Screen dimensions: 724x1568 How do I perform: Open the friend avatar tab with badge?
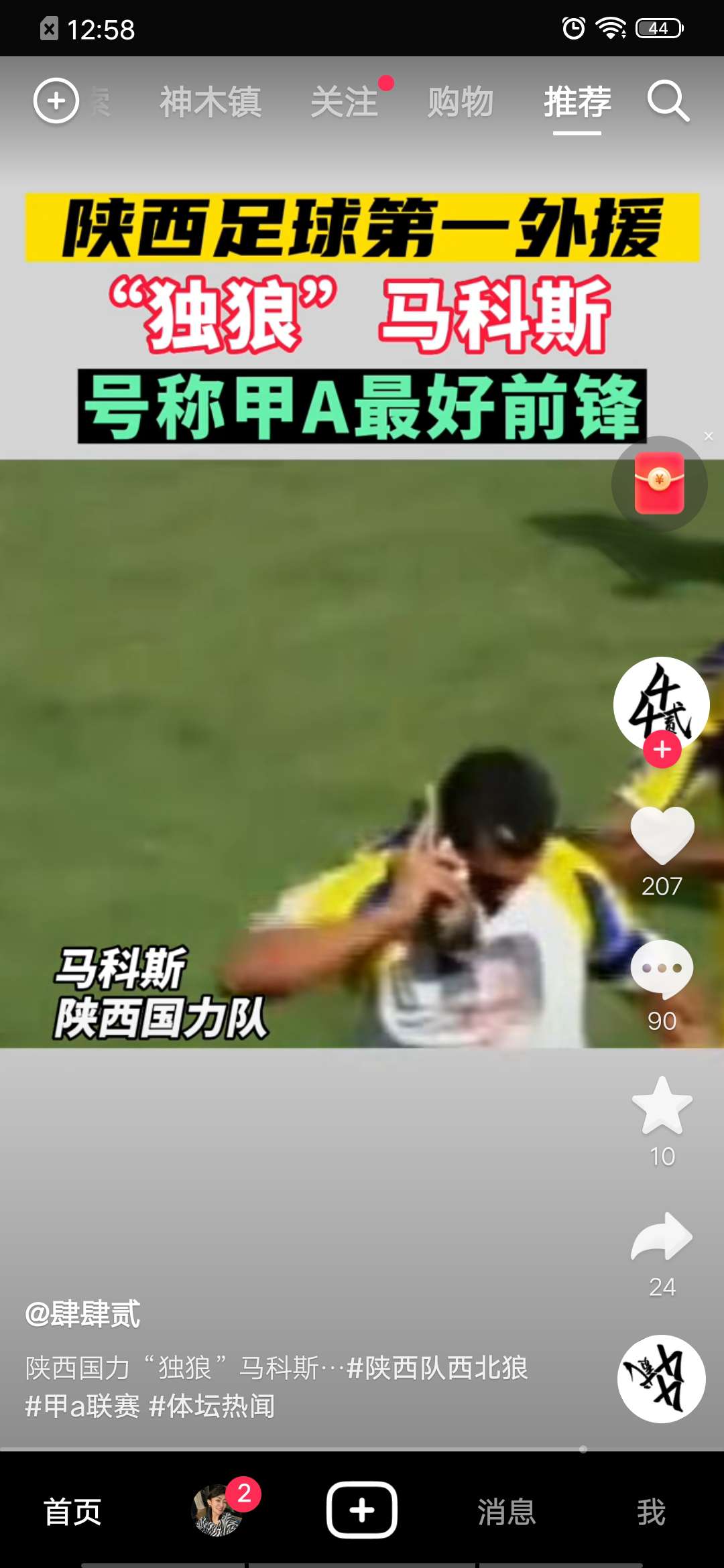218,1510
